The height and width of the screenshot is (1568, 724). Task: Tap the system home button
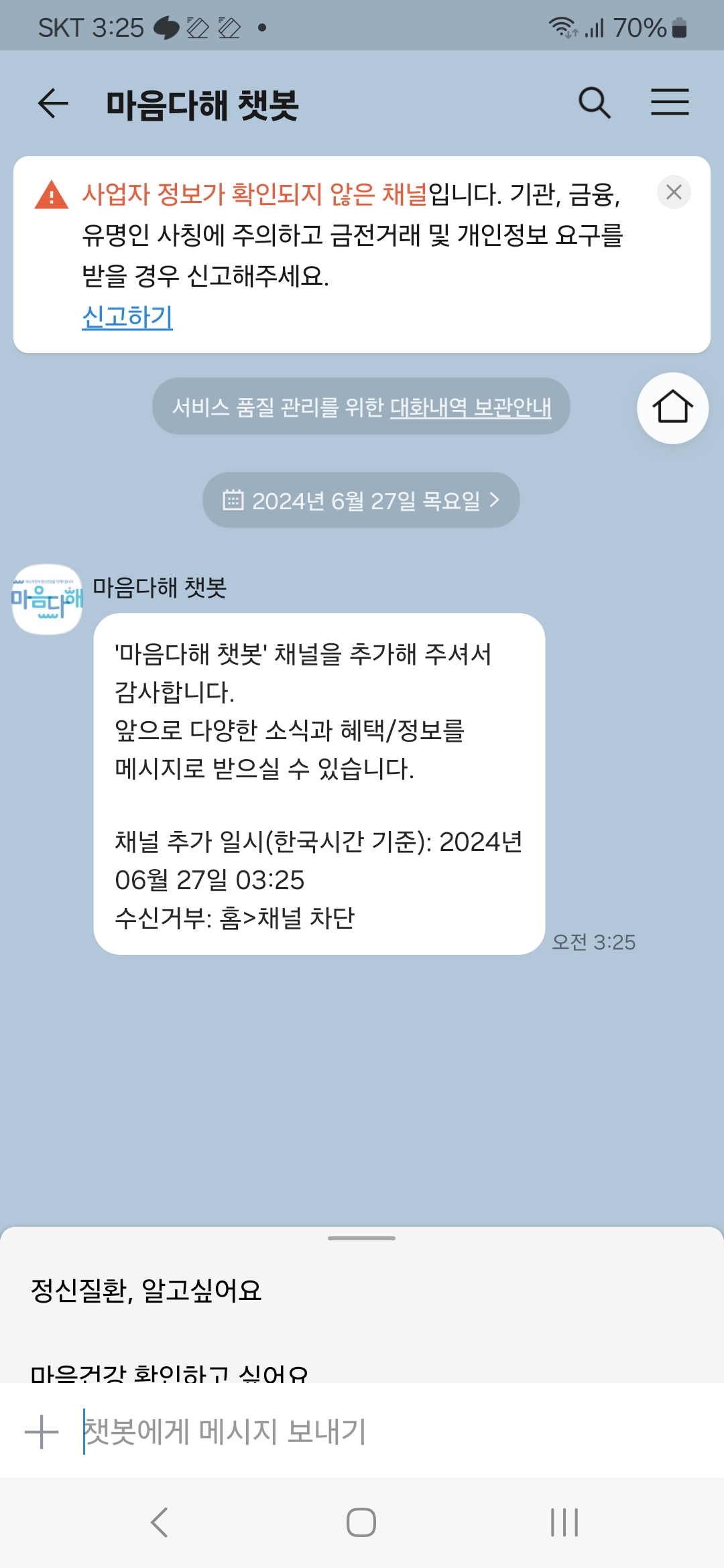361,1522
